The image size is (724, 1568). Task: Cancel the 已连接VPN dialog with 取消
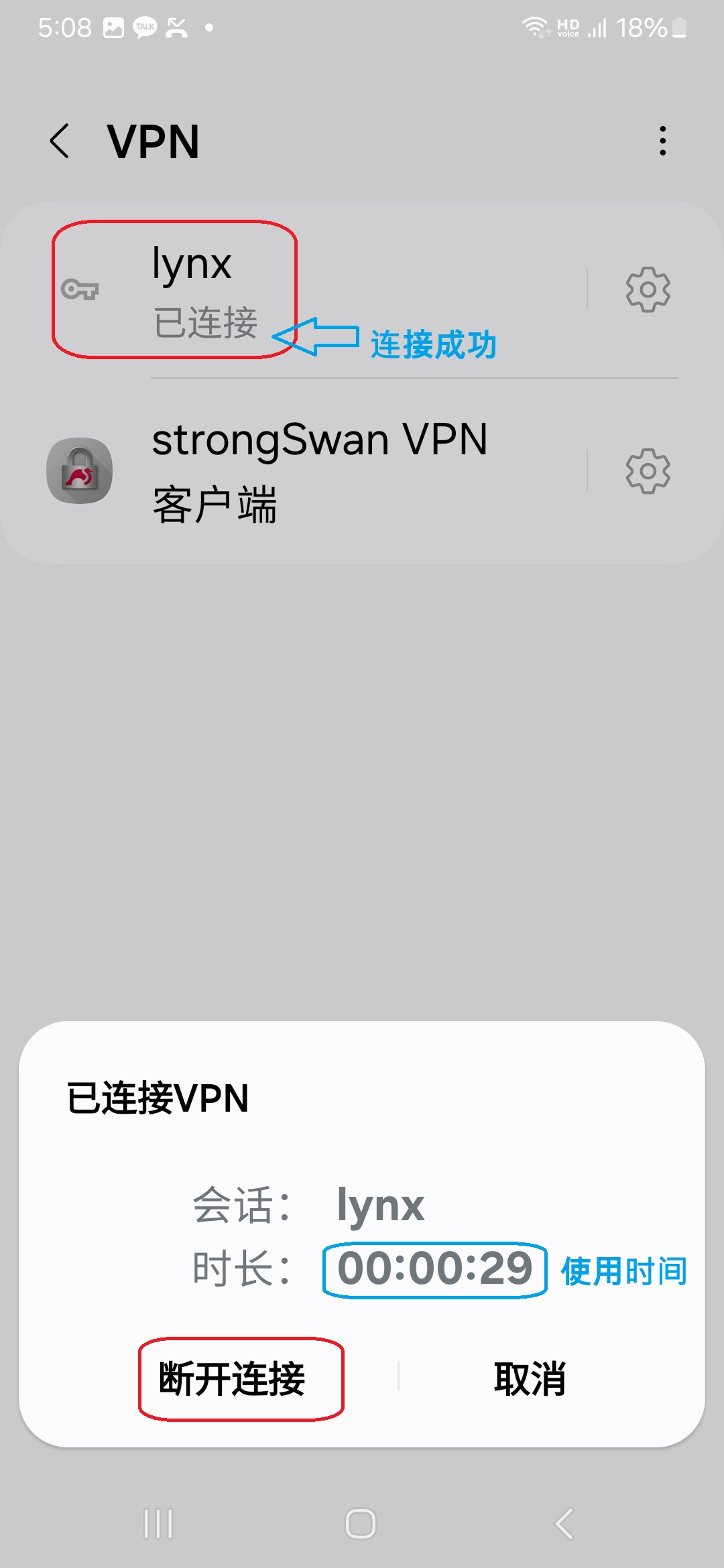coord(530,1379)
